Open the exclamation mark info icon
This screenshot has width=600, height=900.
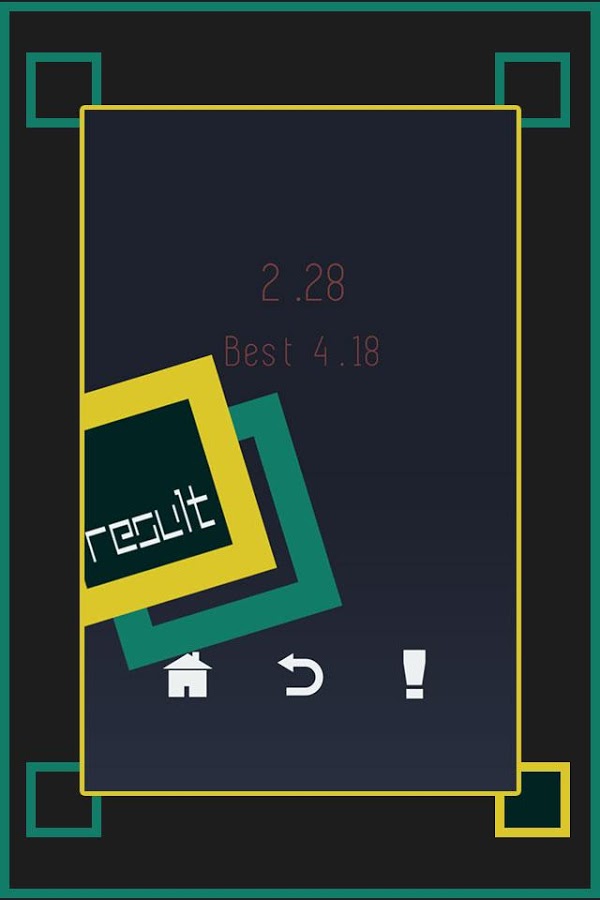(x=414, y=674)
